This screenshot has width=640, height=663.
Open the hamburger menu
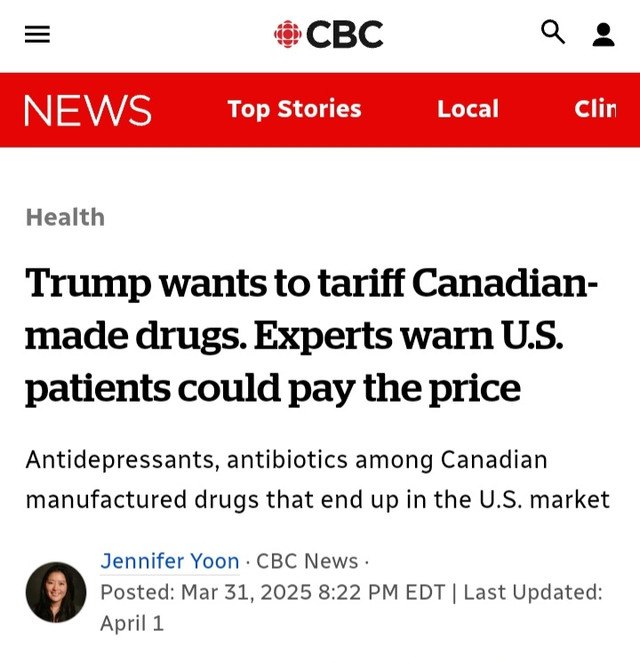click(38, 35)
